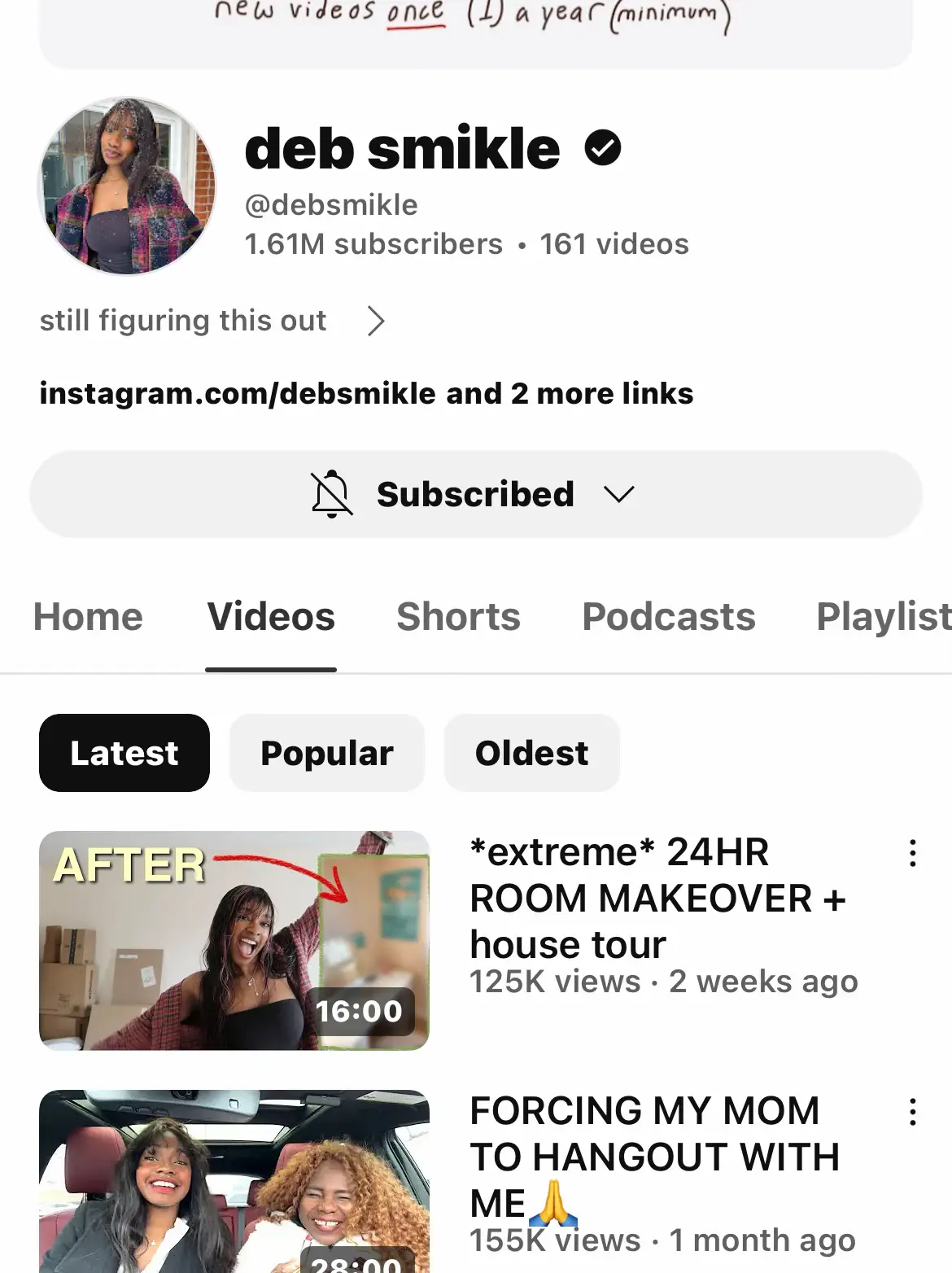952x1273 pixels.
Task: Select the Videos tab
Action: point(271,617)
